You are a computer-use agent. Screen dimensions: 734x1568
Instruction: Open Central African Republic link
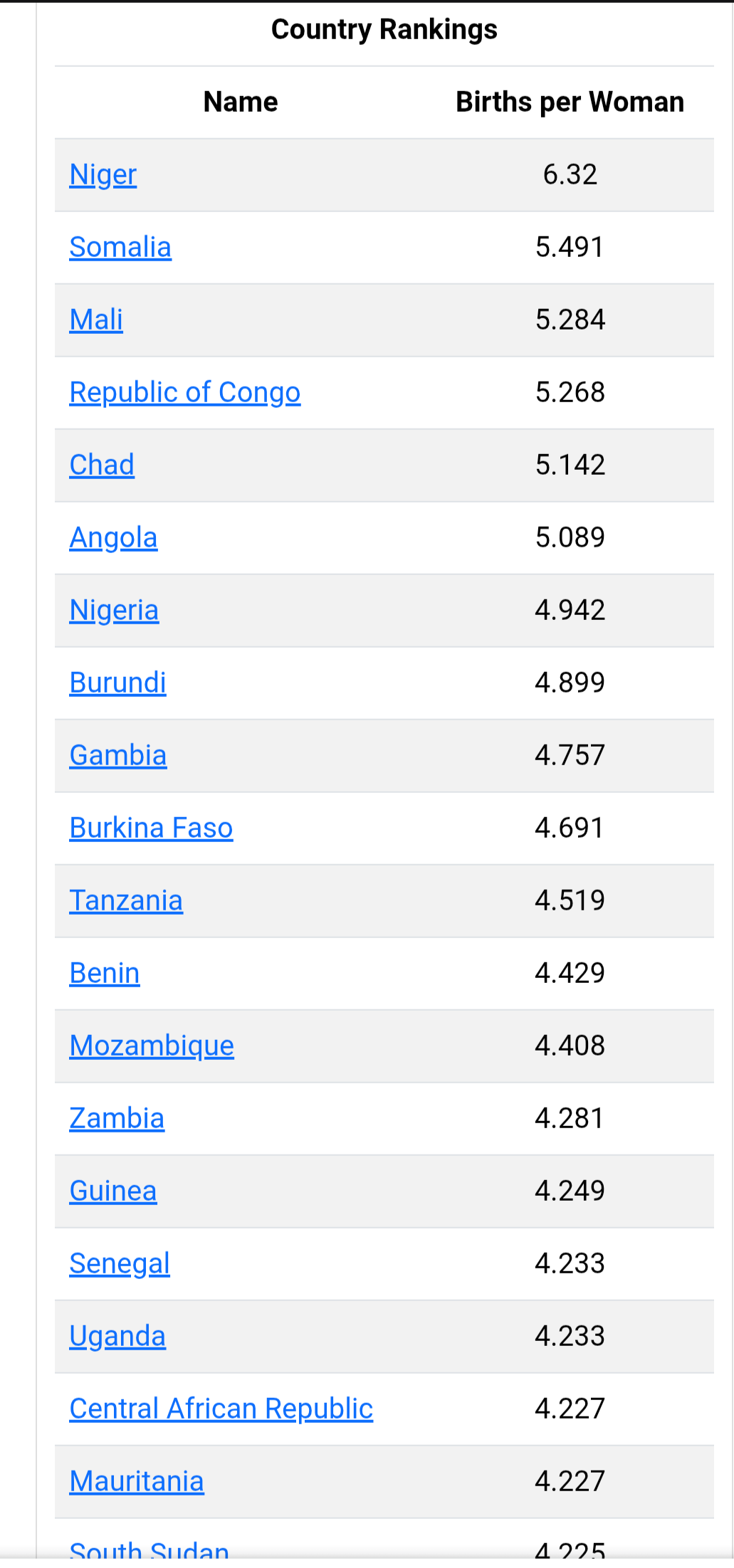[221, 1409]
